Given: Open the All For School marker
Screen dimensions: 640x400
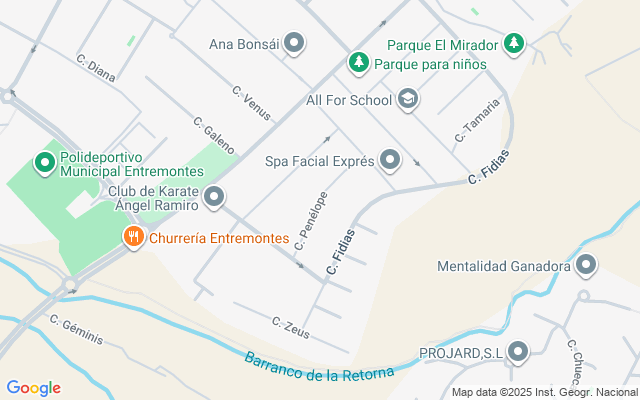Looking at the screenshot, I should 407,99.
